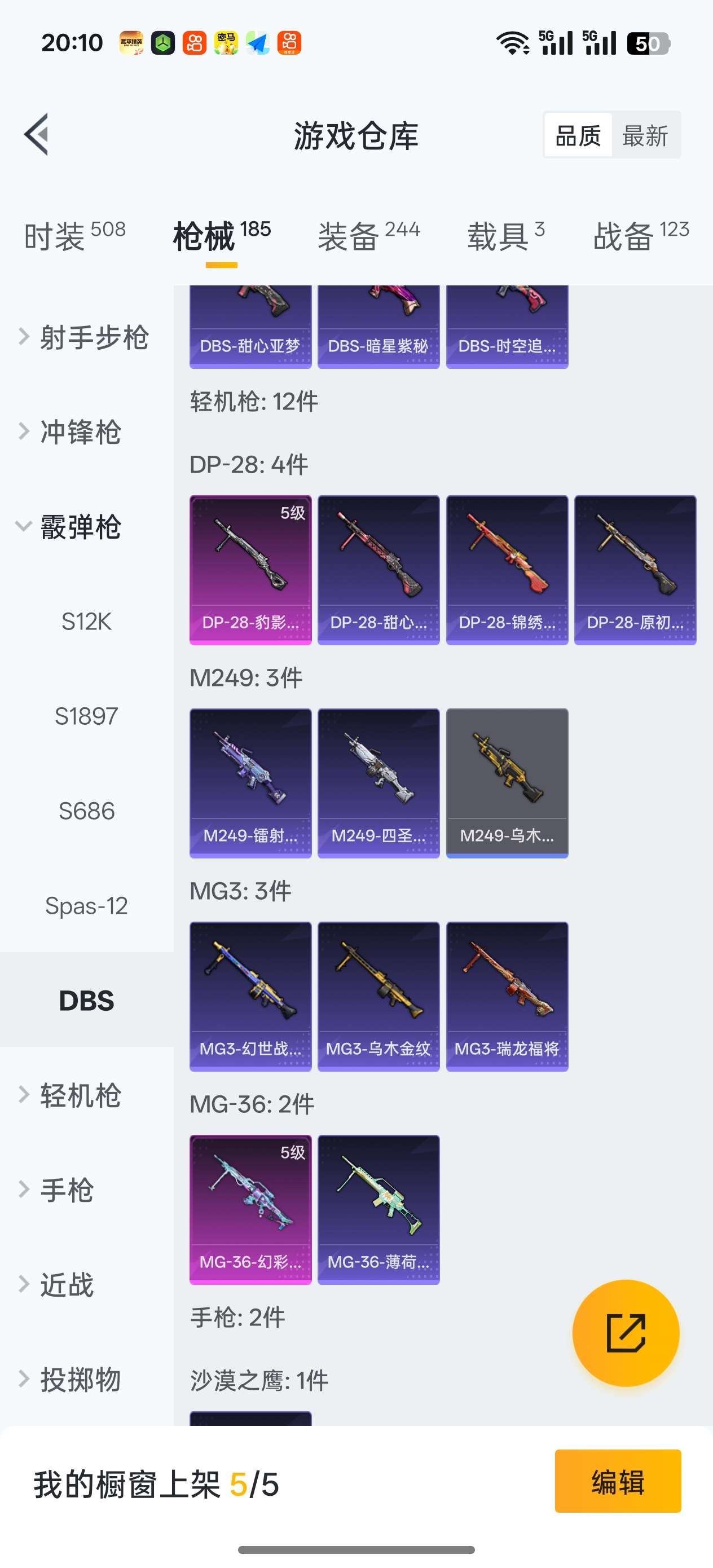Tap the orange share floating button

(x=626, y=1333)
